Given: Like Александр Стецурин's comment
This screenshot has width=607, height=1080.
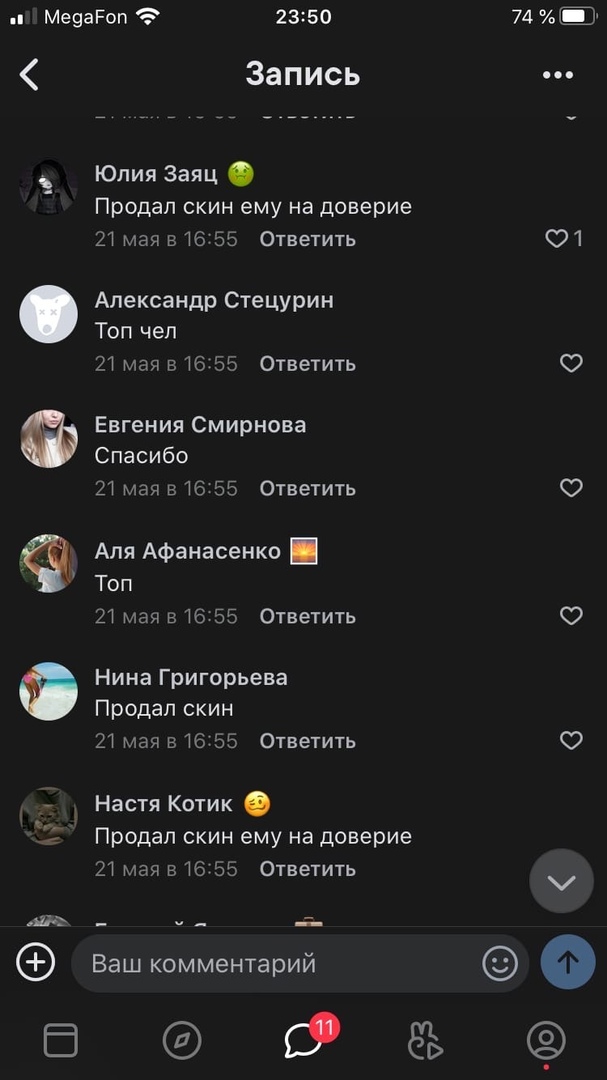Looking at the screenshot, I should click(x=570, y=364).
